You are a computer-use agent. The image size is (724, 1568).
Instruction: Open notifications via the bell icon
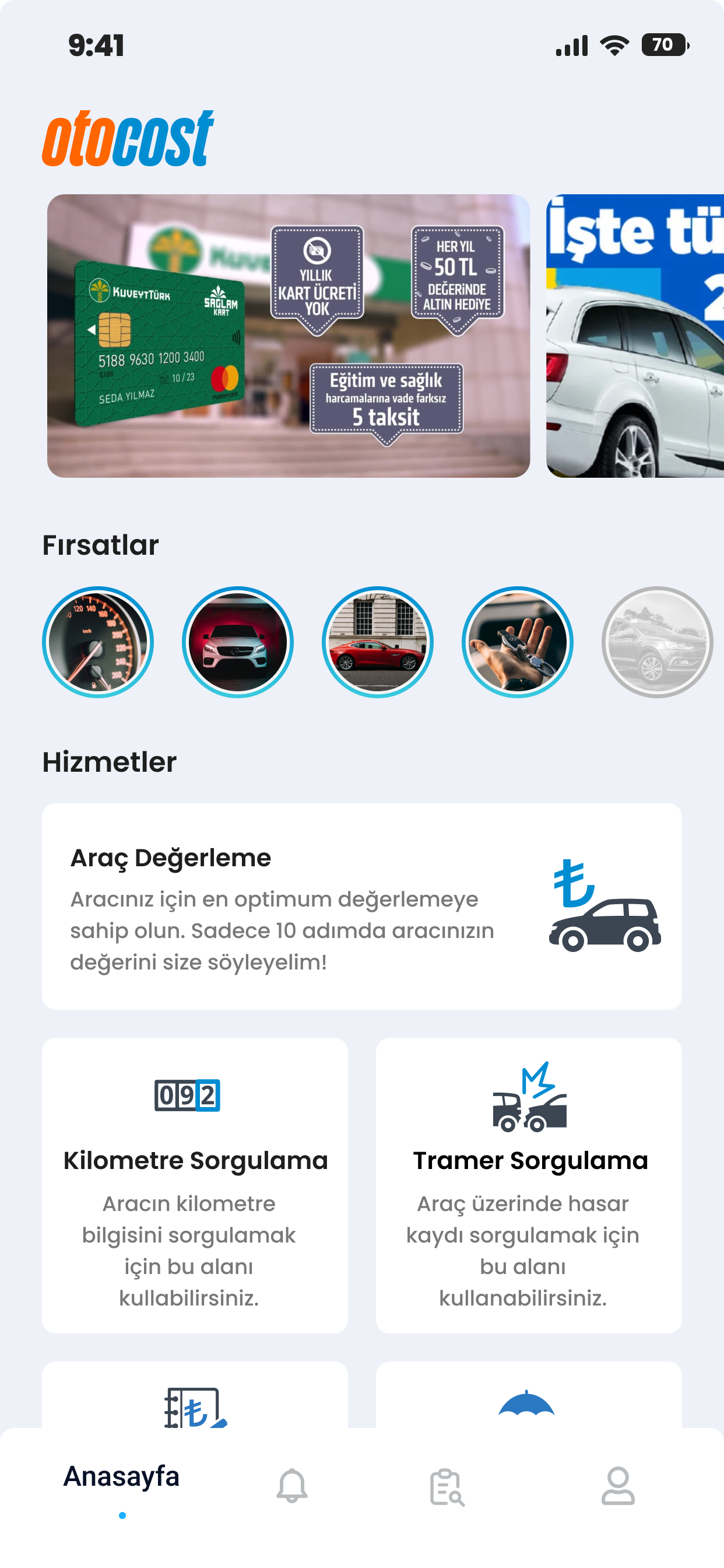point(291,1486)
